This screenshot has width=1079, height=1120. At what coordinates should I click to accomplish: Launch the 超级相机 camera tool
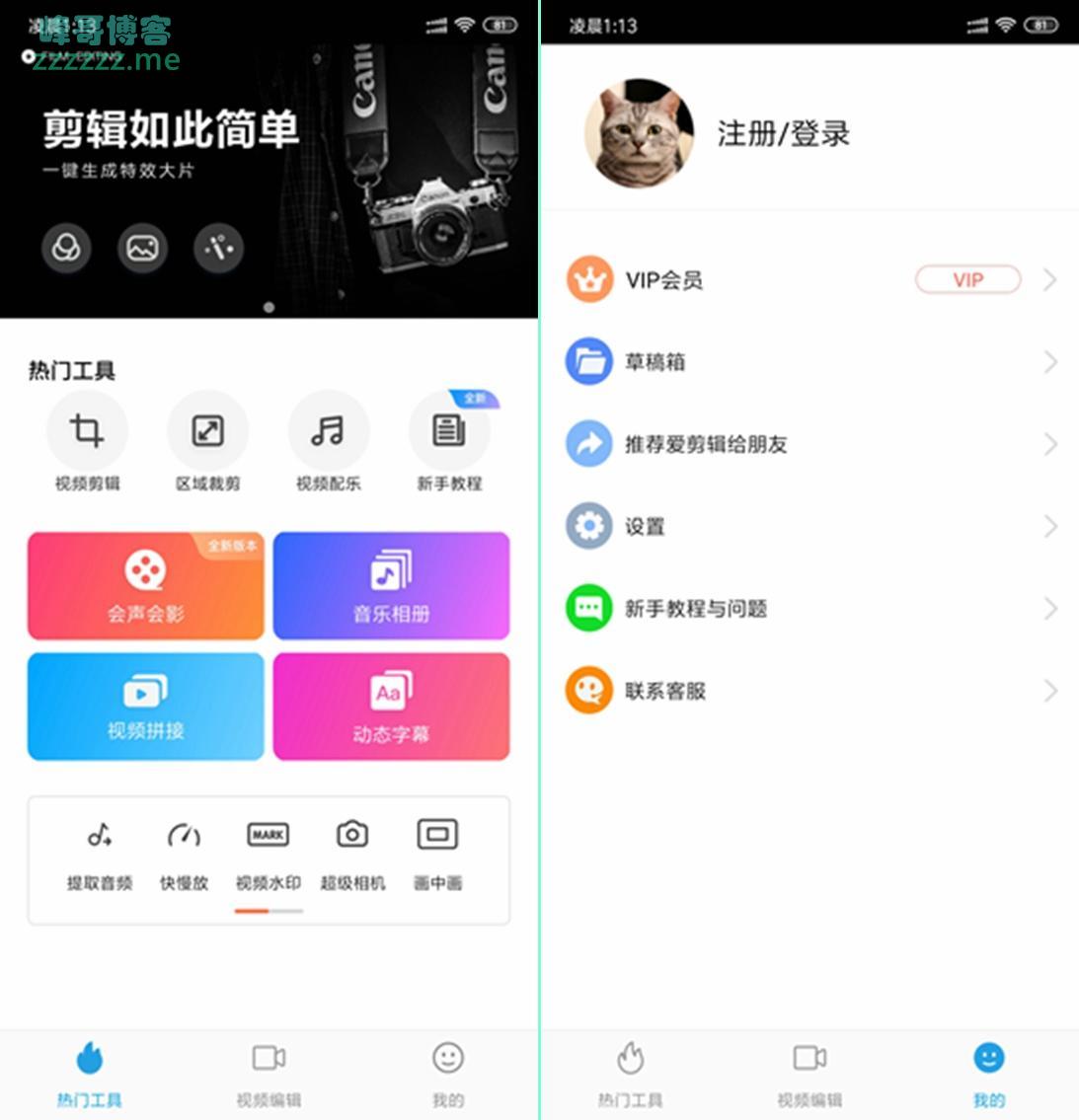coord(352,853)
